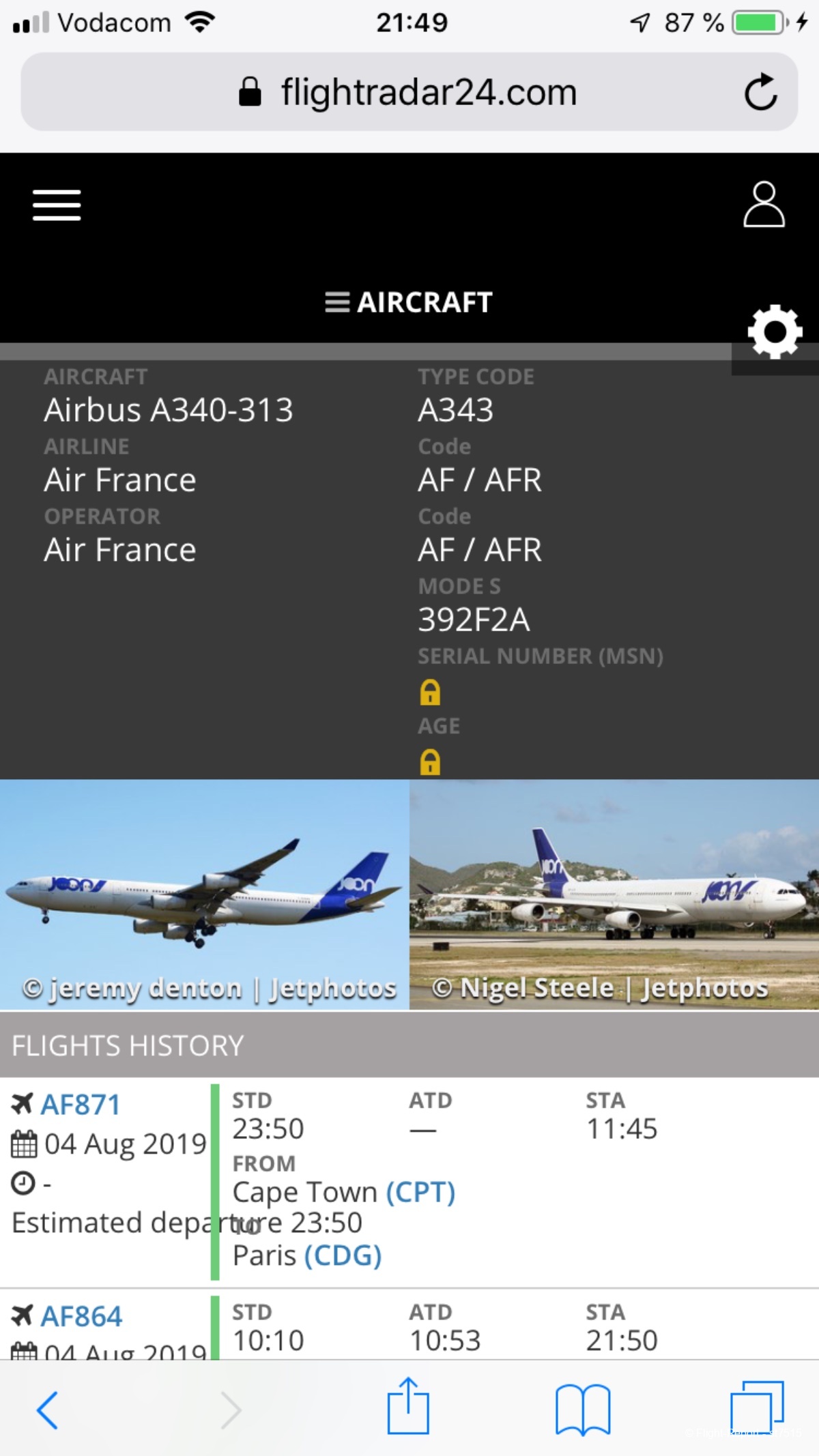Open flight AF864 details
This screenshot has height=1456, width=819.
click(81, 1316)
